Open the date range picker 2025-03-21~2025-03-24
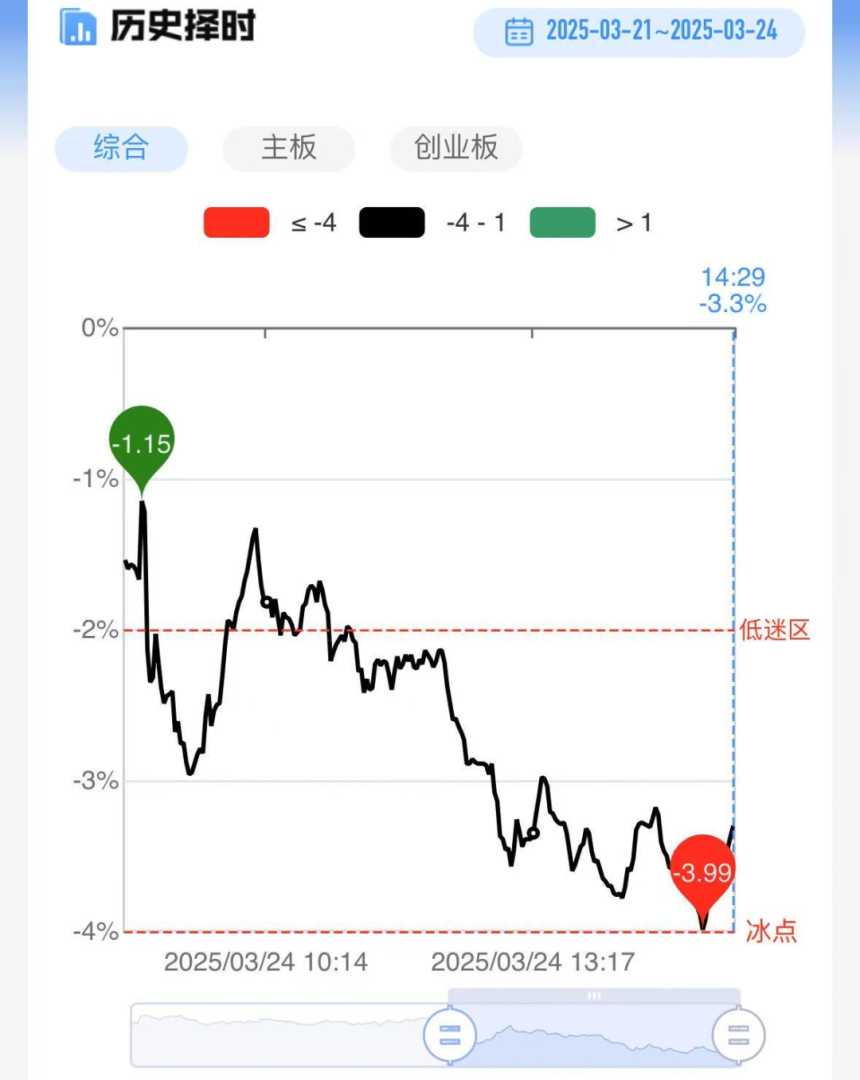The image size is (860, 1080). (640, 31)
